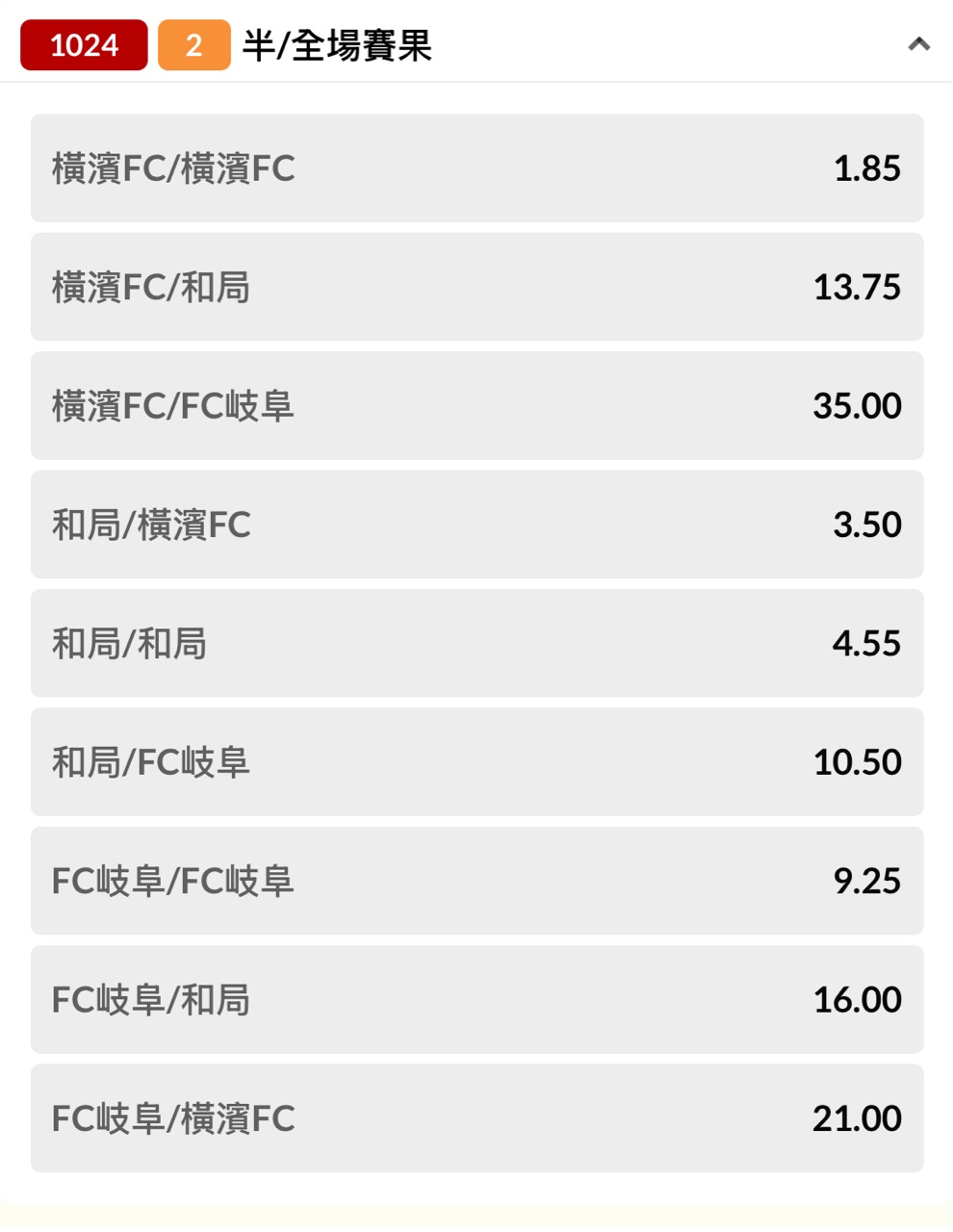Viewport: 953px width, 1232px height.
Task: Tap the 和局/橫濱FC selection at 3.50
Action: click(x=476, y=525)
